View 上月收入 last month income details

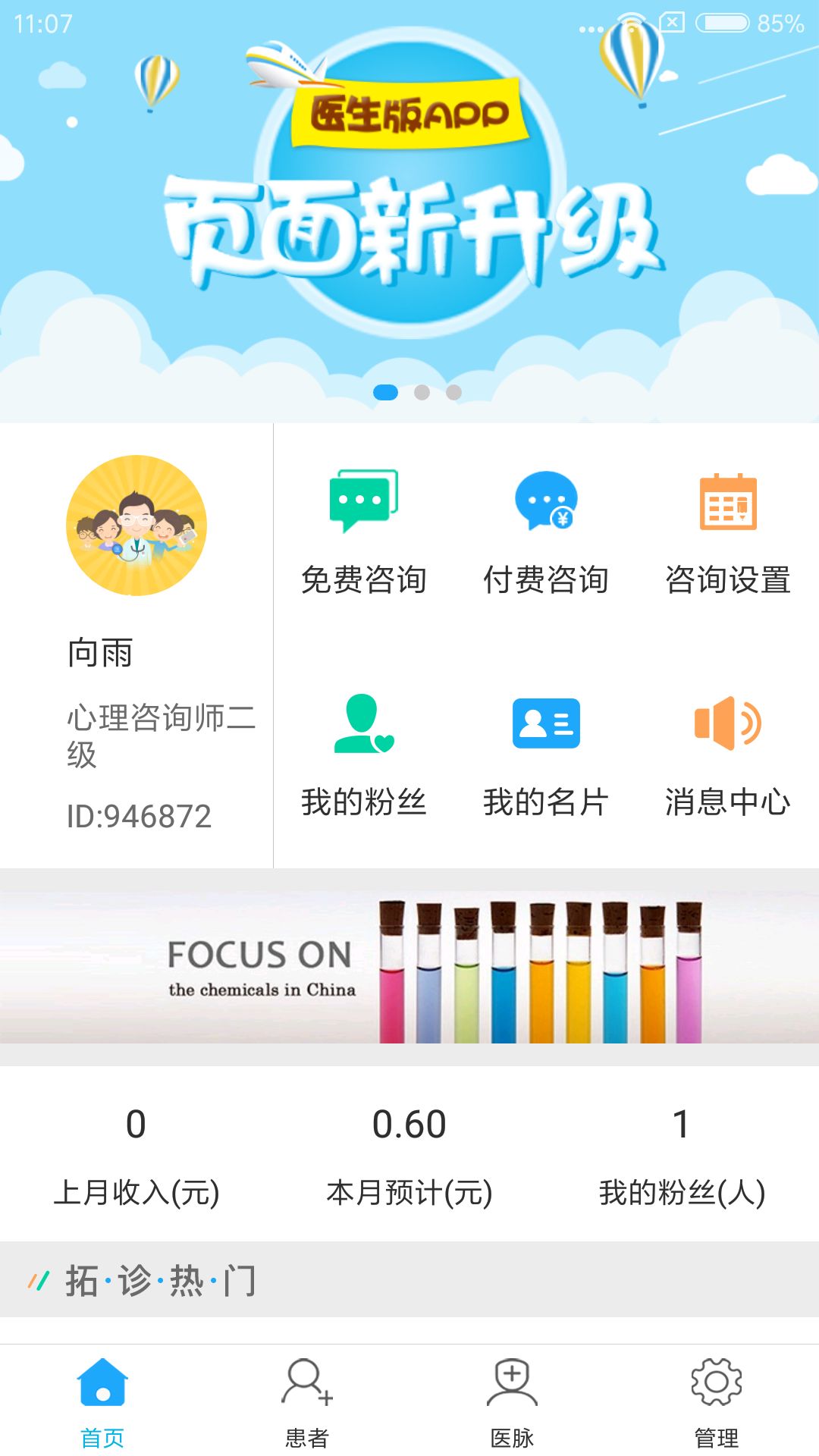pyautogui.click(x=136, y=1153)
